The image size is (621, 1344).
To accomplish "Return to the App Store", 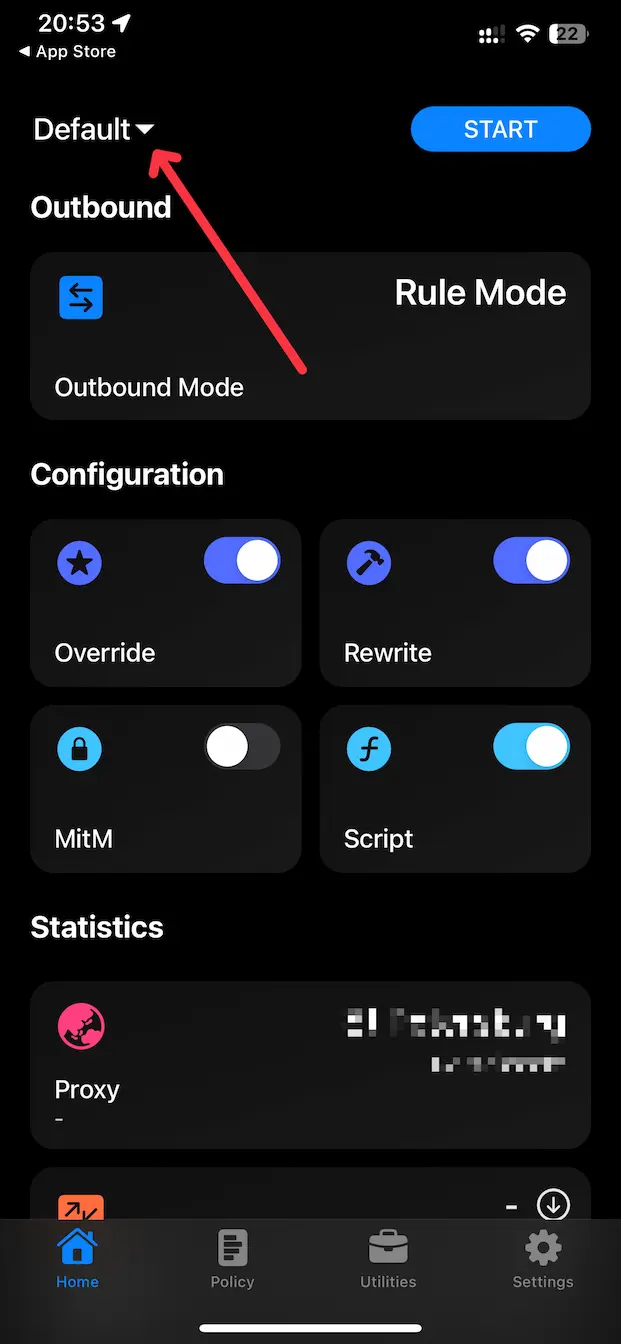I will point(67,52).
